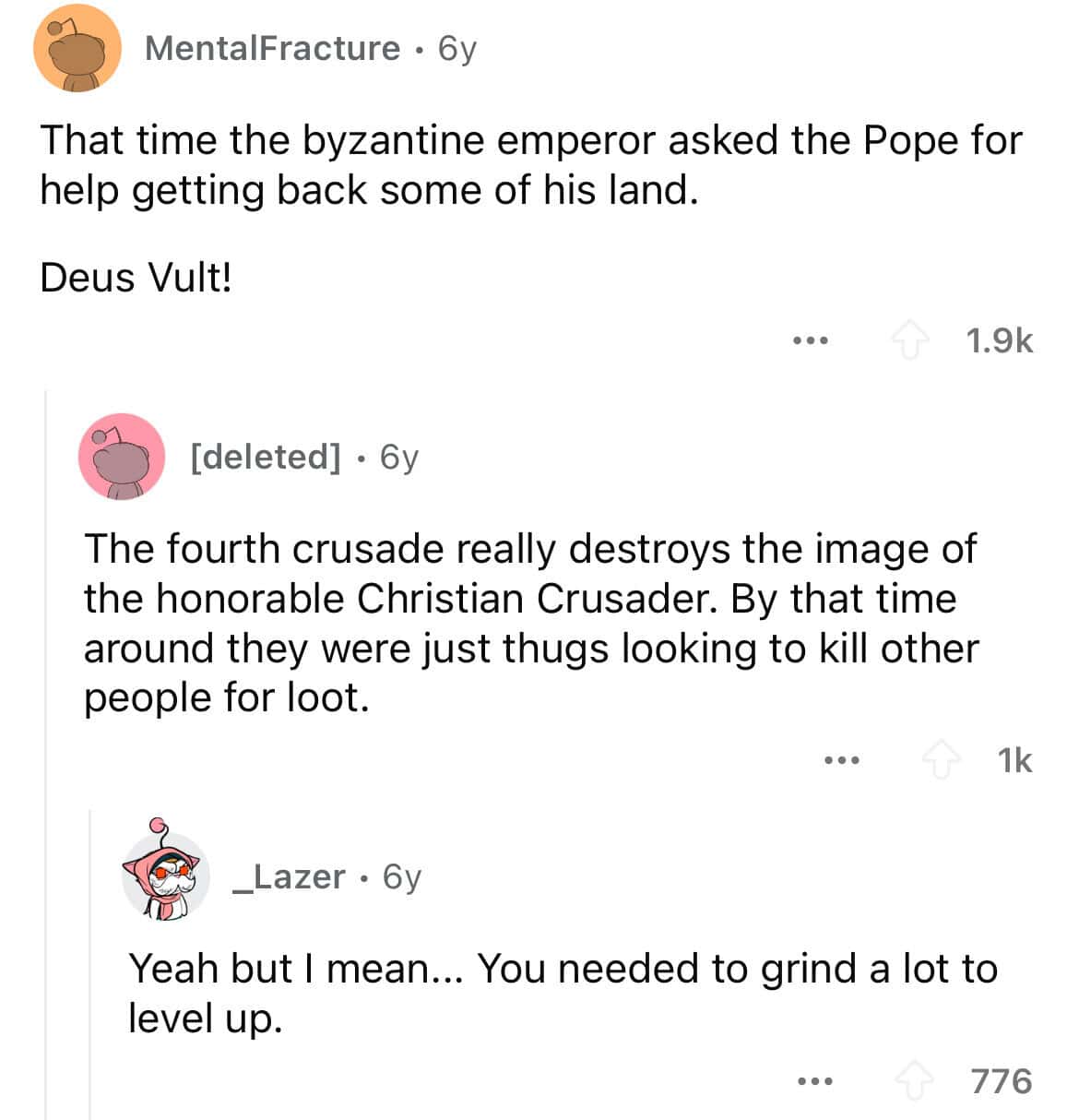Viewport: 1079px width, 1120px height.
Task: Open more options on the deleted user's comment
Action: [x=842, y=761]
